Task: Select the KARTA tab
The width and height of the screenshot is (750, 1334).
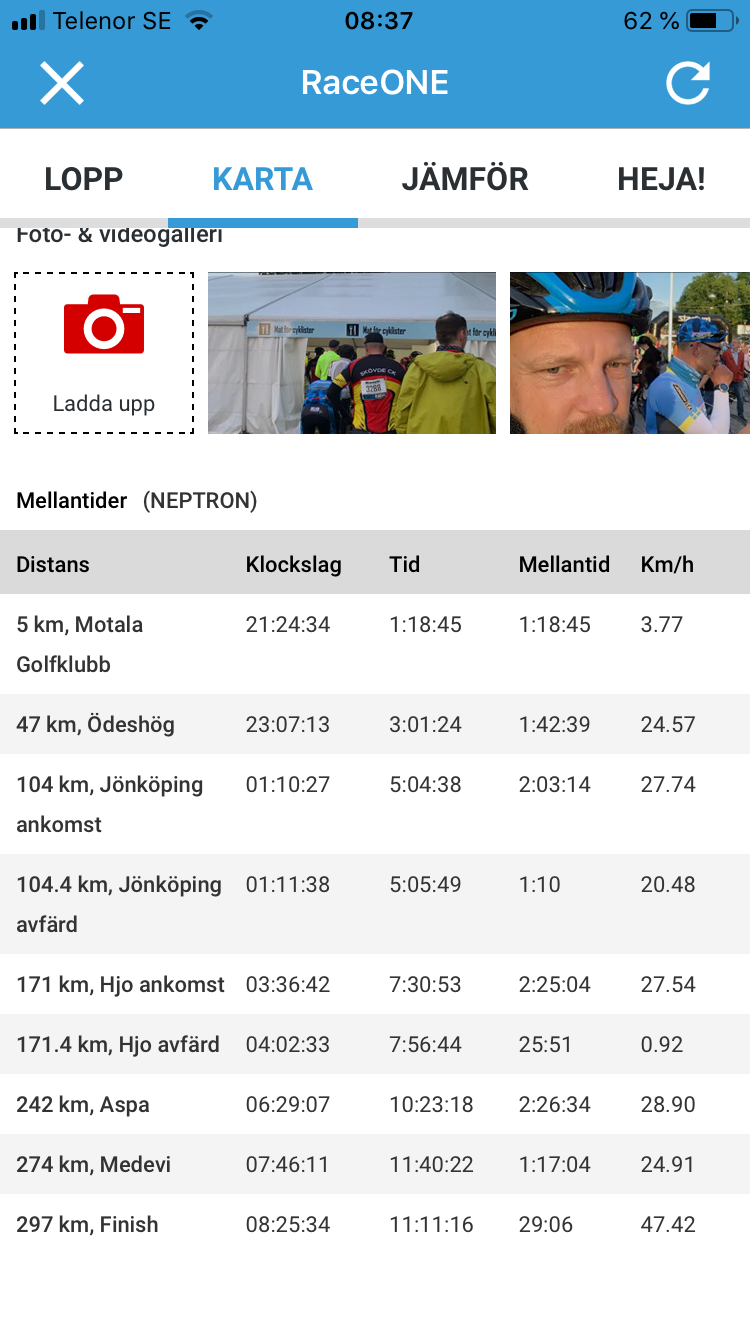Action: pyautogui.click(x=263, y=179)
